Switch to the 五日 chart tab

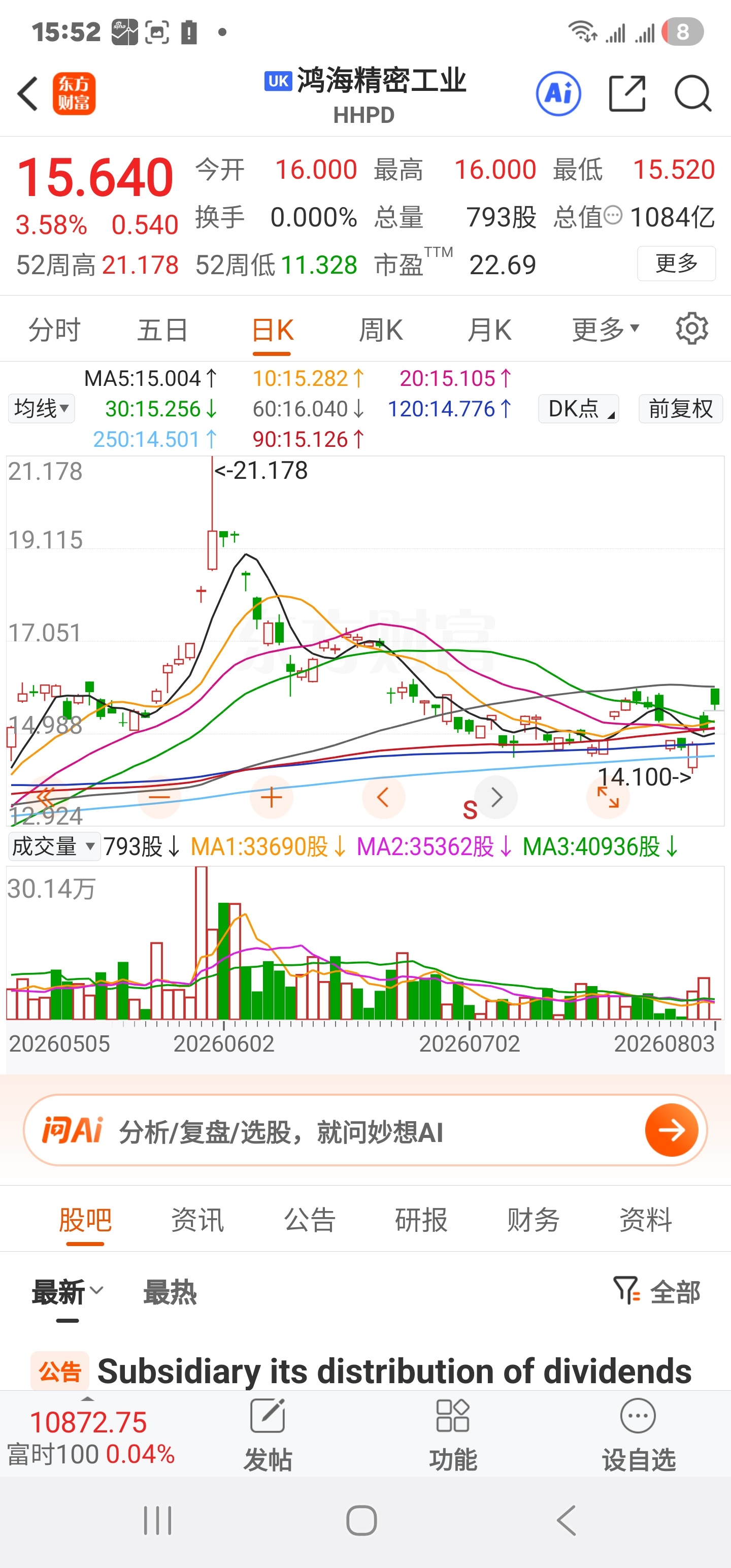(x=162, y=331)
